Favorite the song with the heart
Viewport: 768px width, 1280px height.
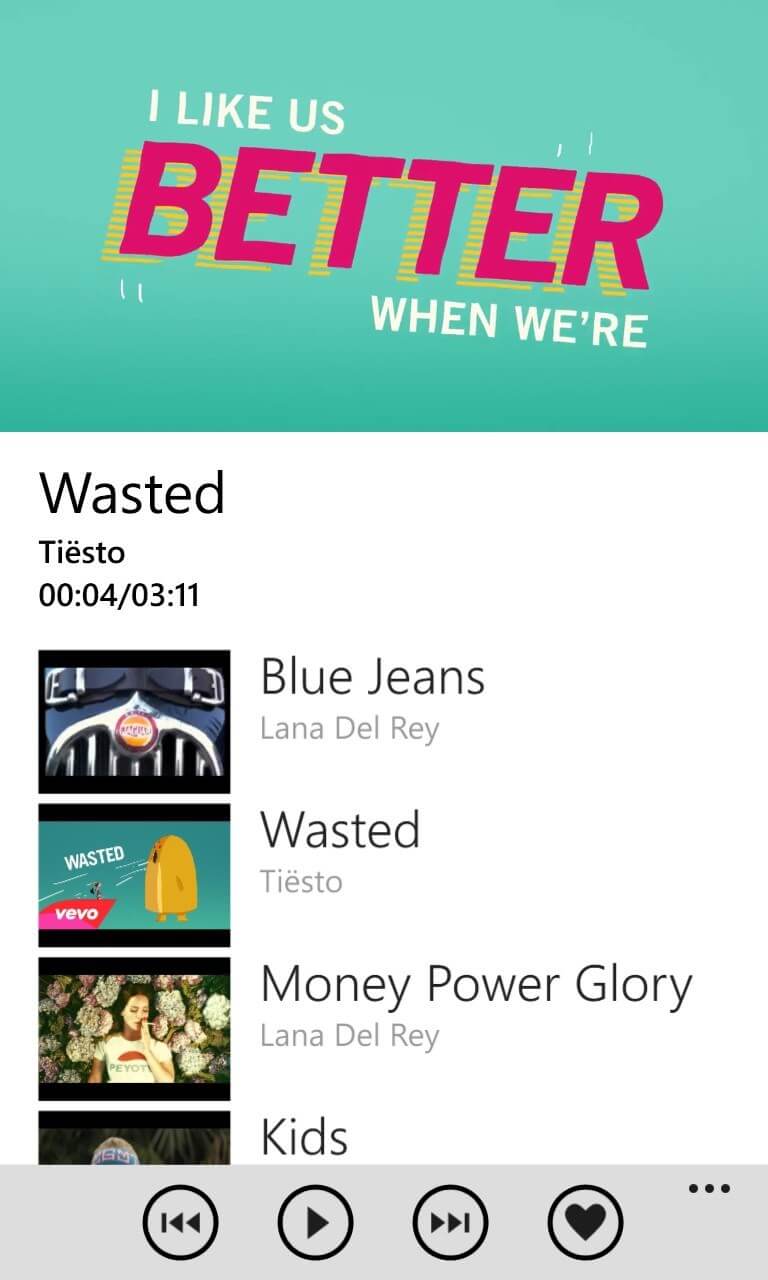(585, 1222)
